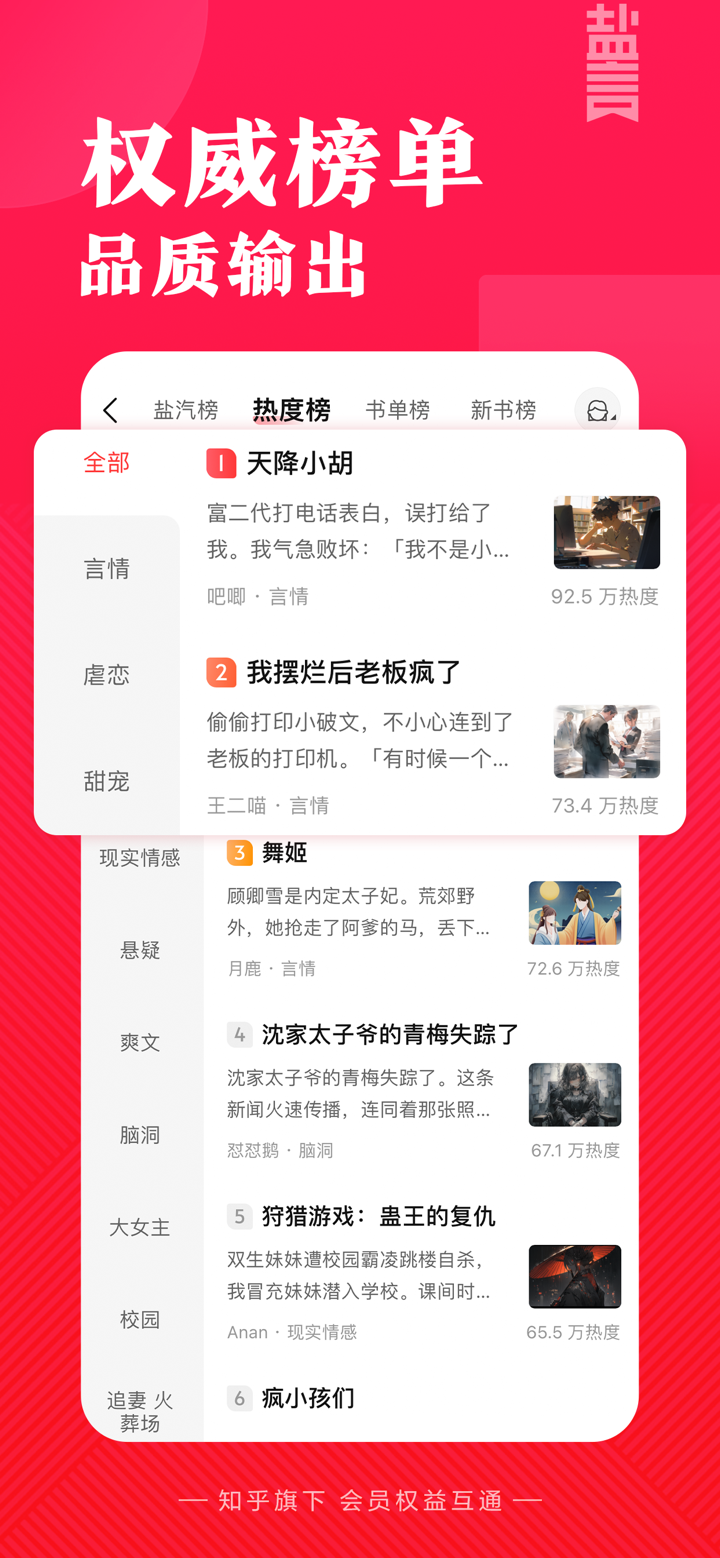Click the gray rank 4 badge

[x=239, y=1034]
